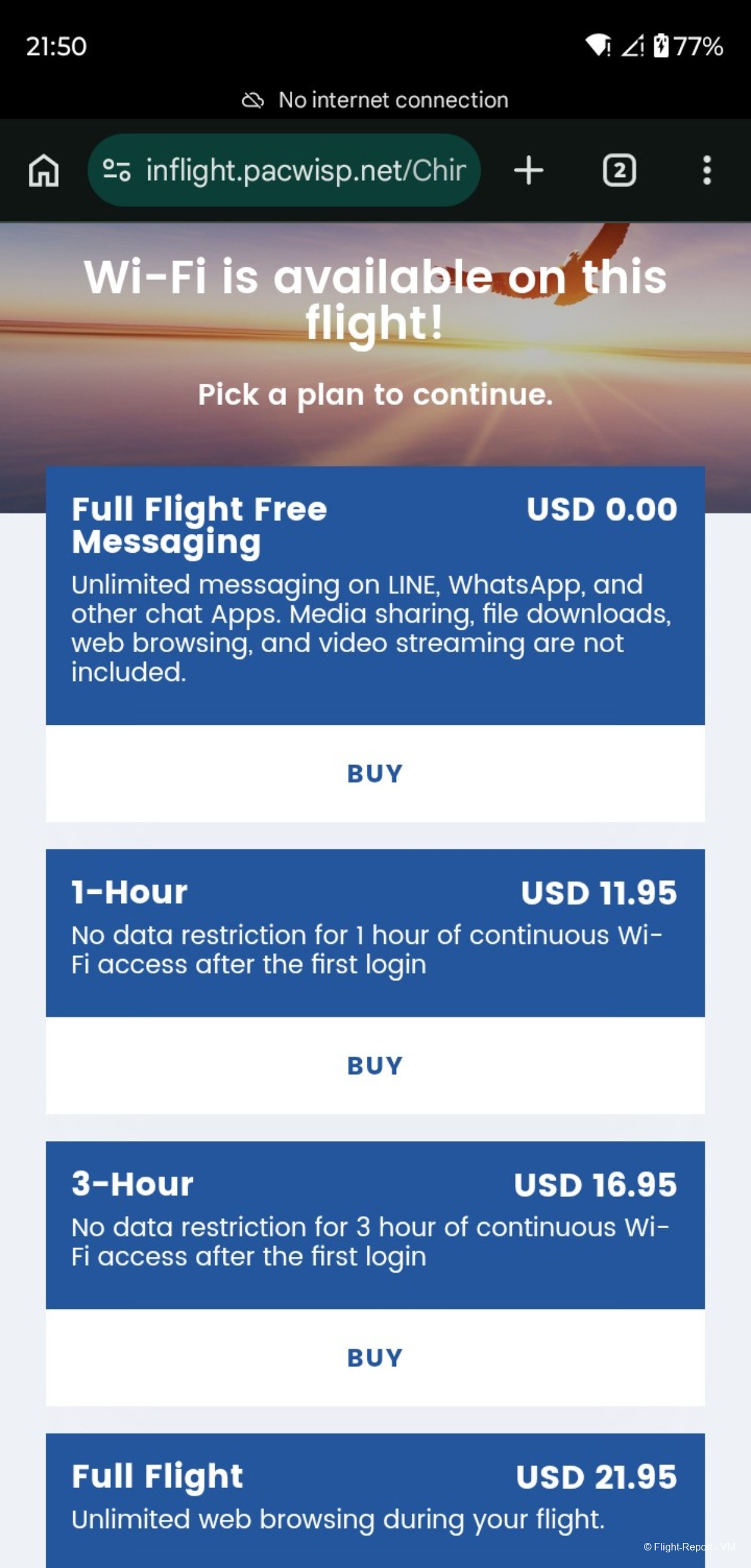Open a new browser tab
The height and width of the screenshot is (1568, 751).
point(528,170)
